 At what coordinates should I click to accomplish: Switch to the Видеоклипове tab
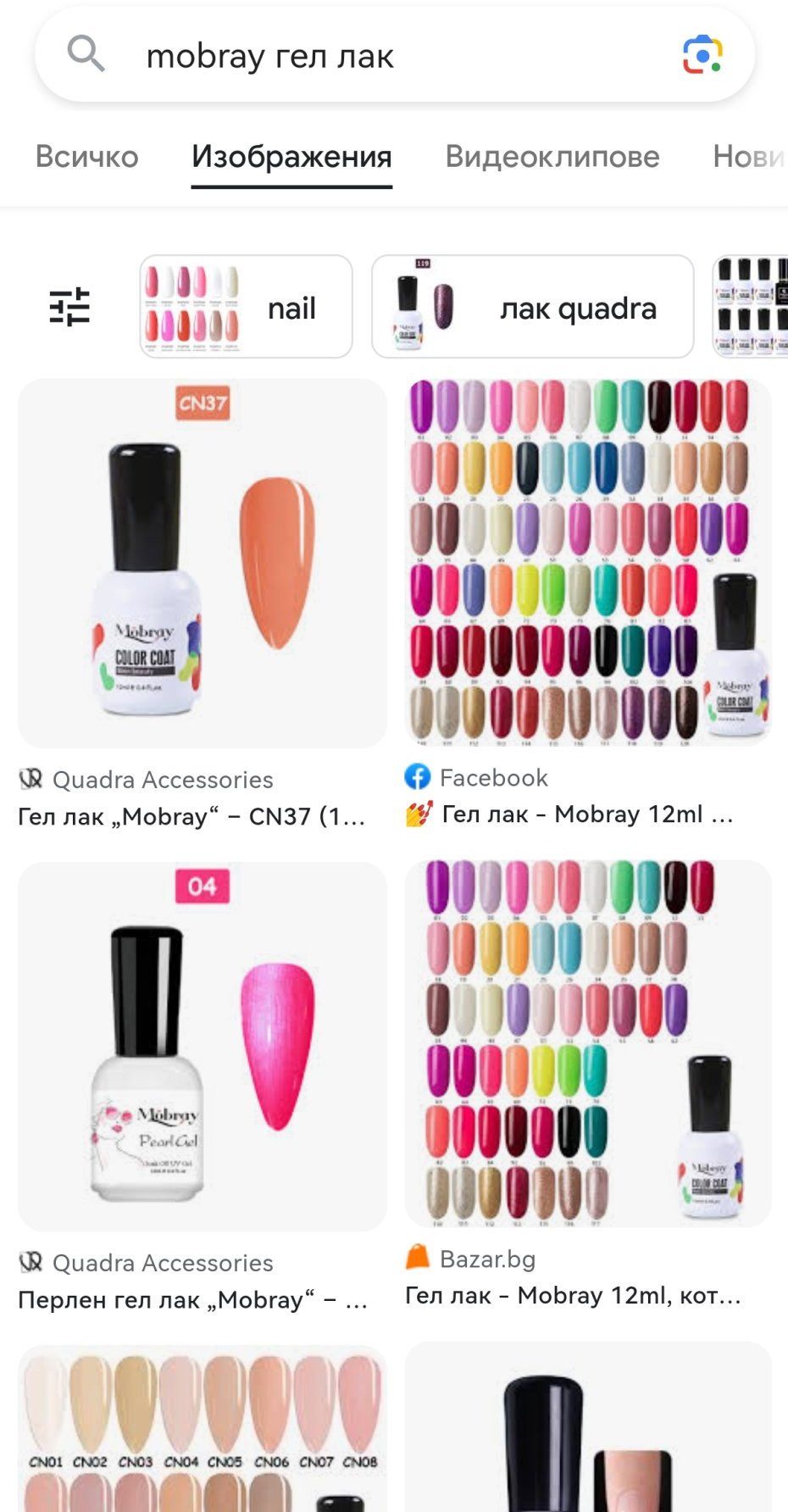click(552, 157)
